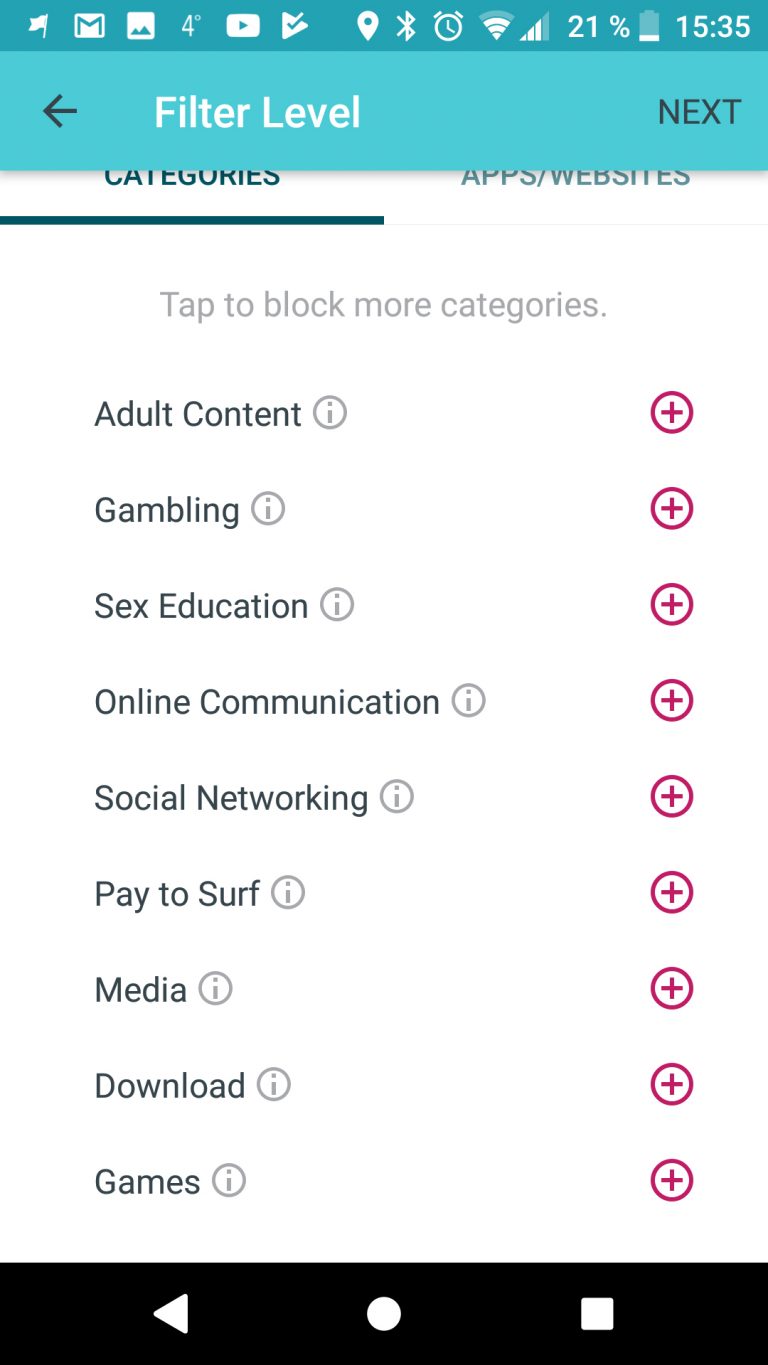Screen dimensions: 768x1365
Task: Block Online Communication category
Action: tap(672, 700)
